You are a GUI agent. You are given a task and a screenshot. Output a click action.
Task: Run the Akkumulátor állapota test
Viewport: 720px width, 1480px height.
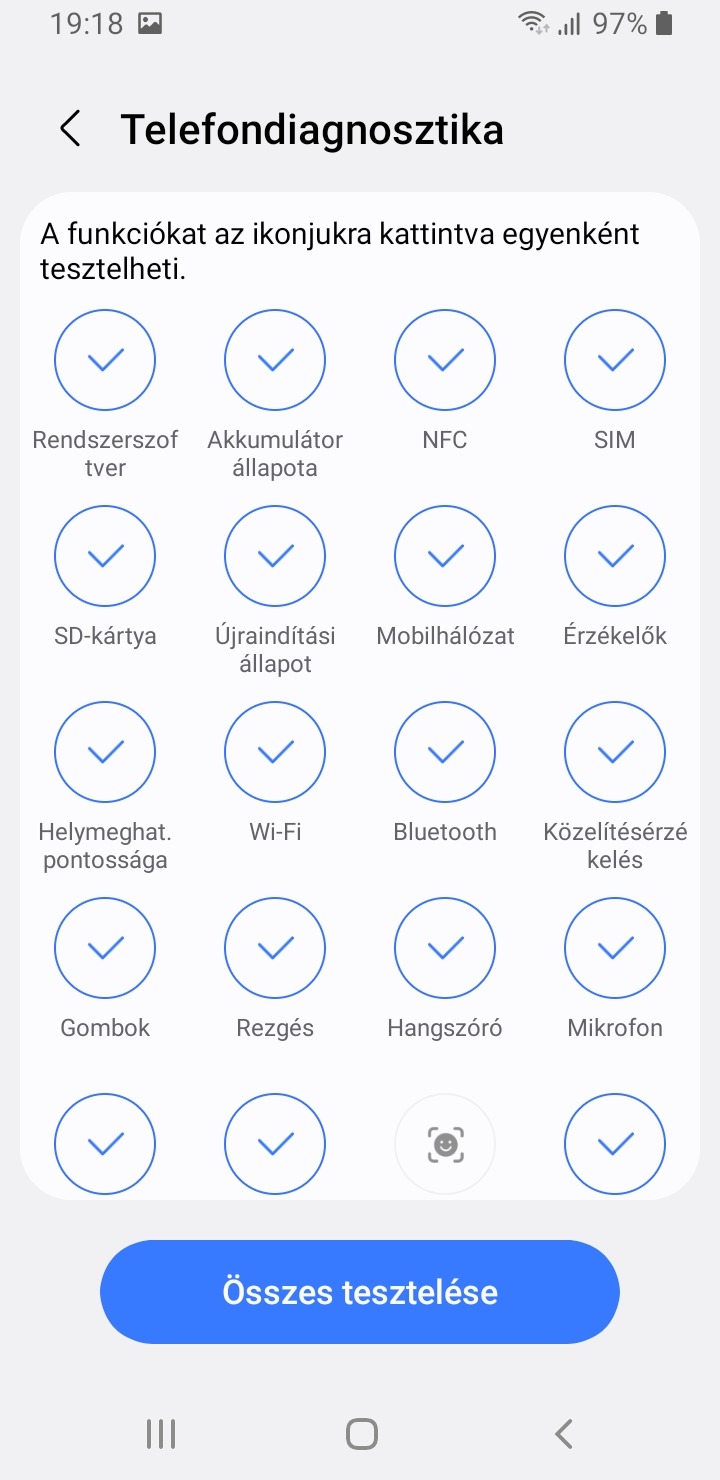pyautogui.click(x=275, y=360)
